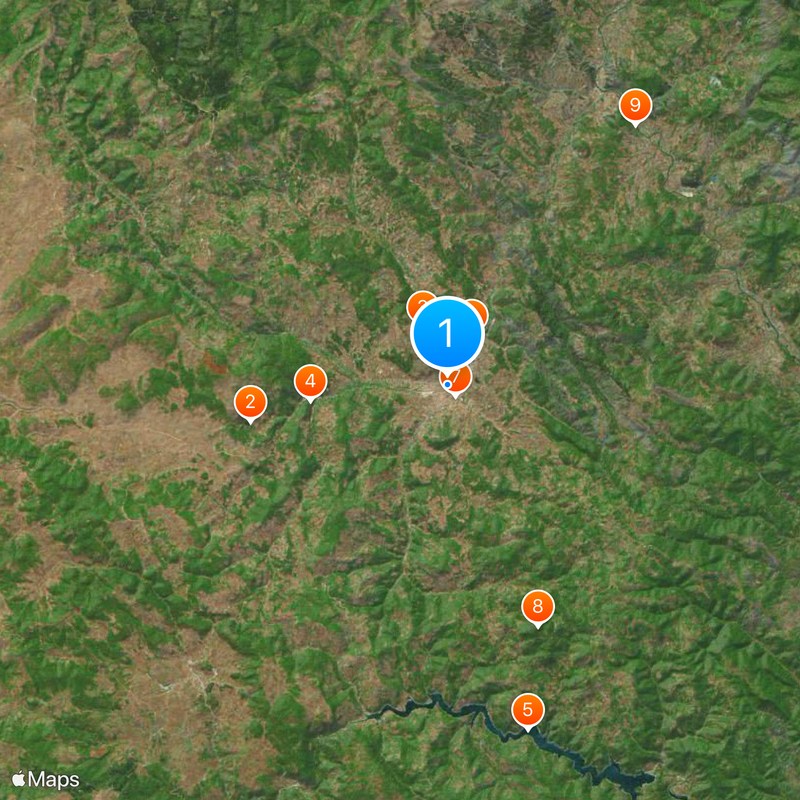Tap map pin number 8

(x=538, y=606)
